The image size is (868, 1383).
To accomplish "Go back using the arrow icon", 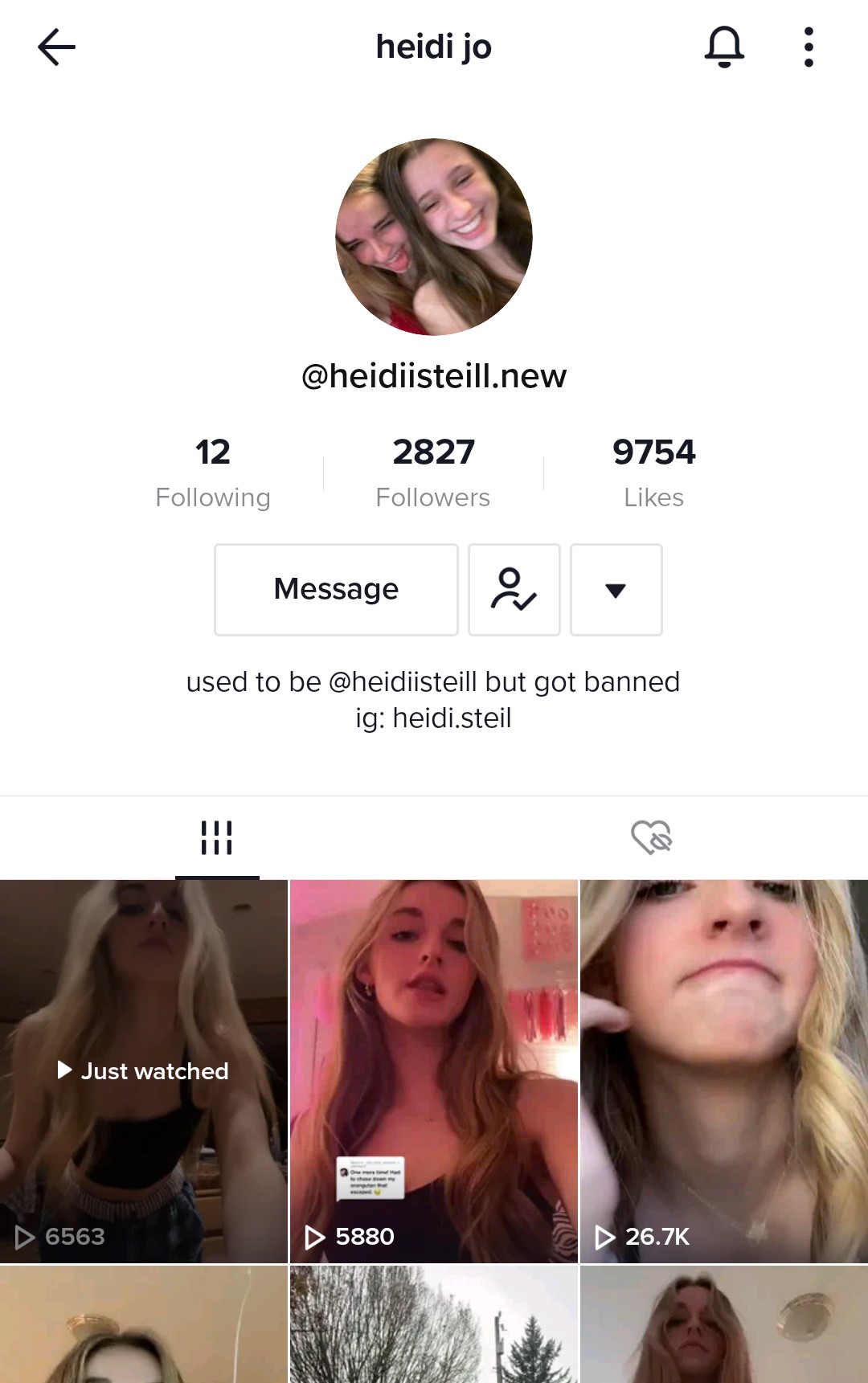I will [56, 47].
